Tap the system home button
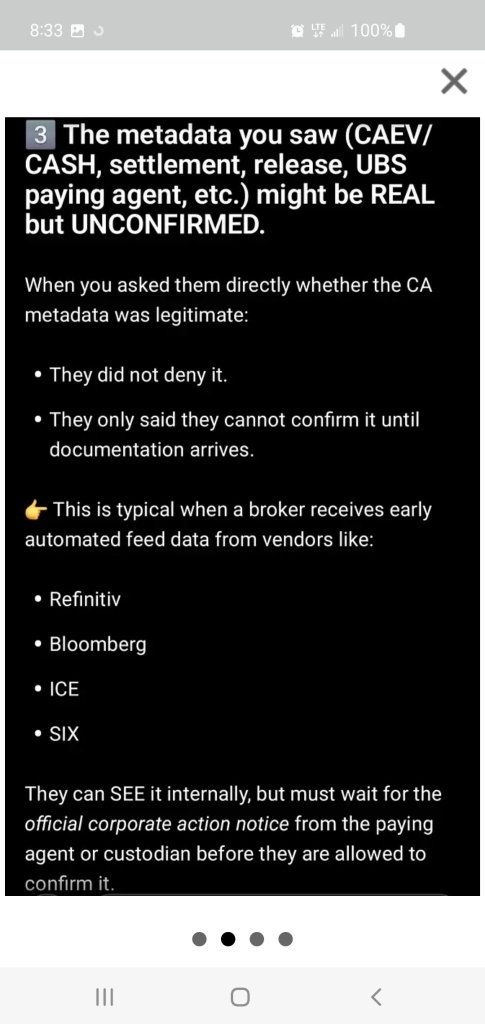This screenshot has width=485, height=1024. [240, 997]
